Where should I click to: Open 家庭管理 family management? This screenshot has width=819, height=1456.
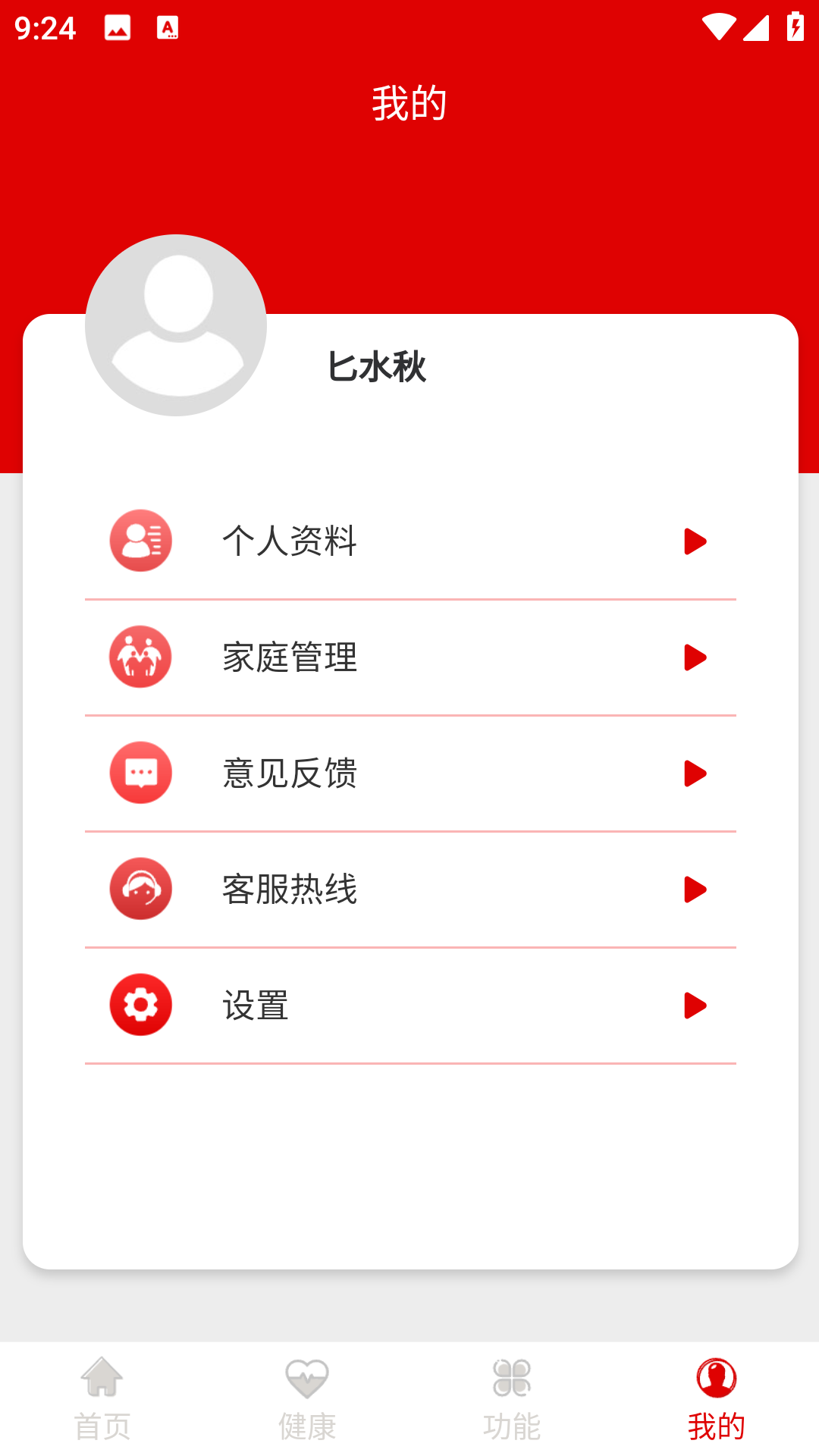(x=409, y=657)
